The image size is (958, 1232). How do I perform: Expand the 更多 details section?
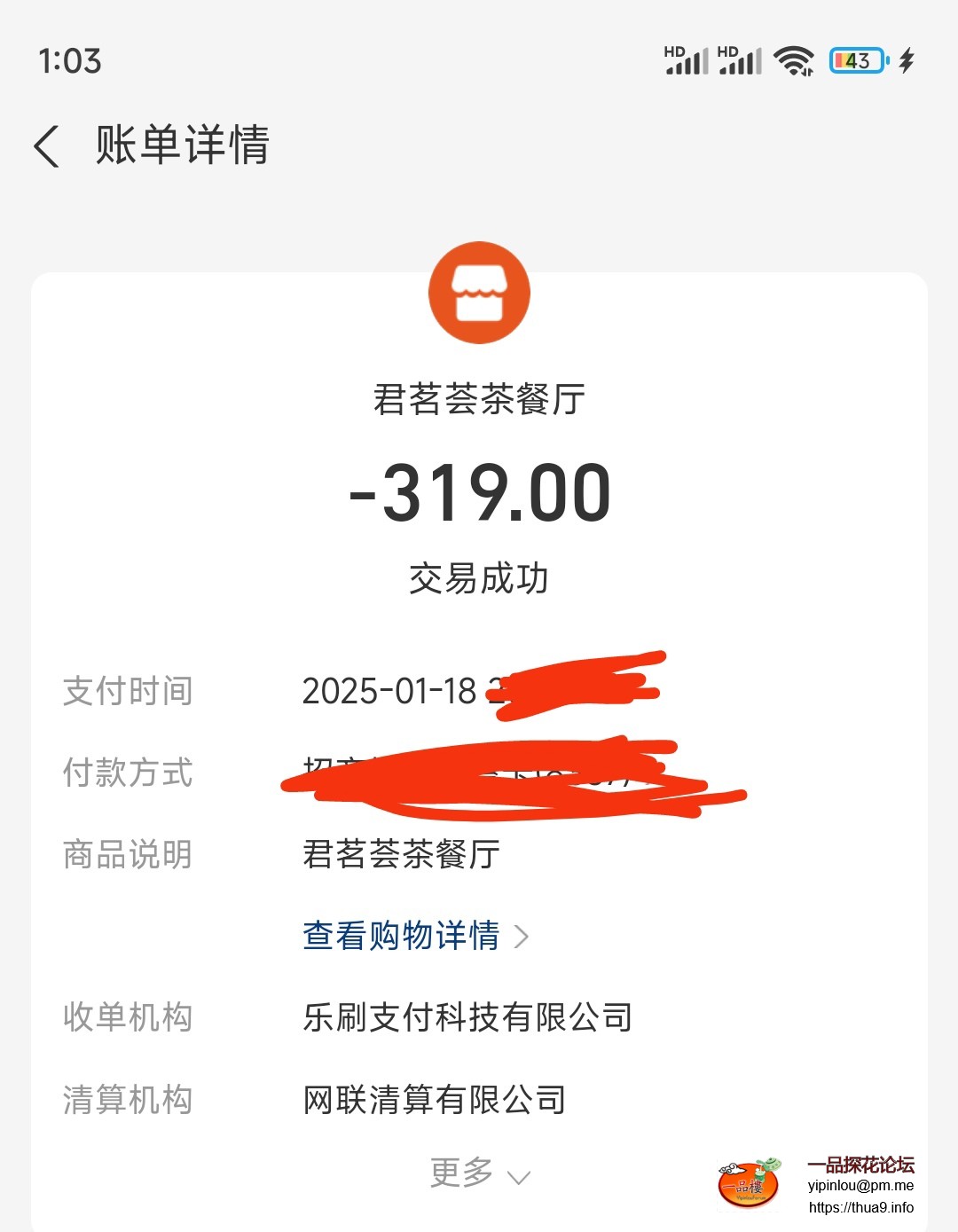(x=479, y=1173)
